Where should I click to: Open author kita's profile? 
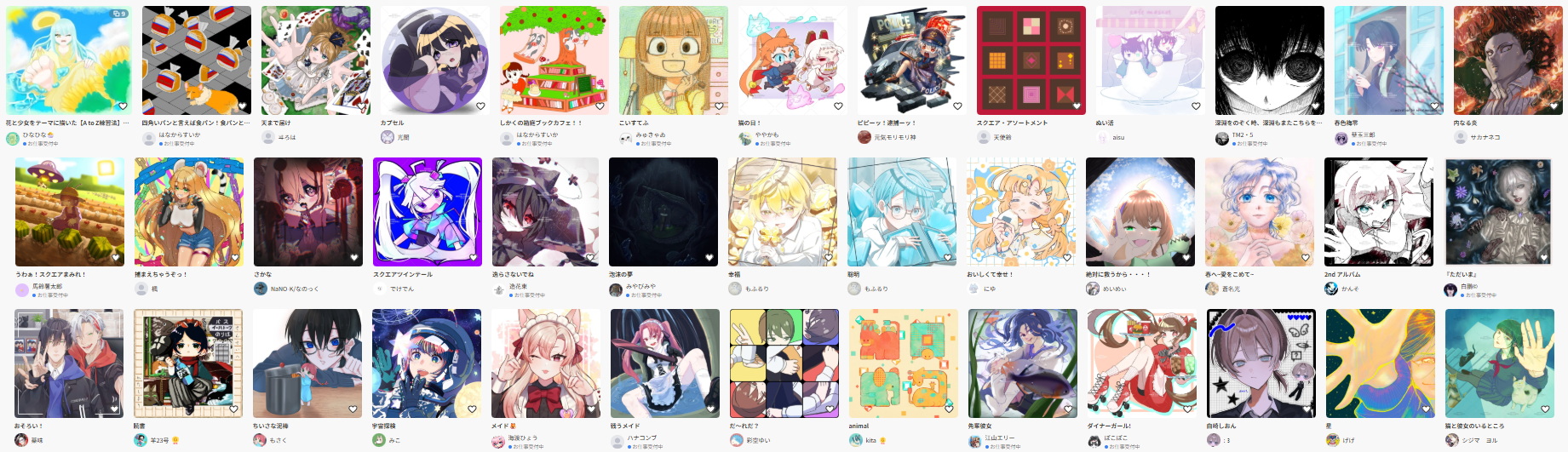(871, 440)
